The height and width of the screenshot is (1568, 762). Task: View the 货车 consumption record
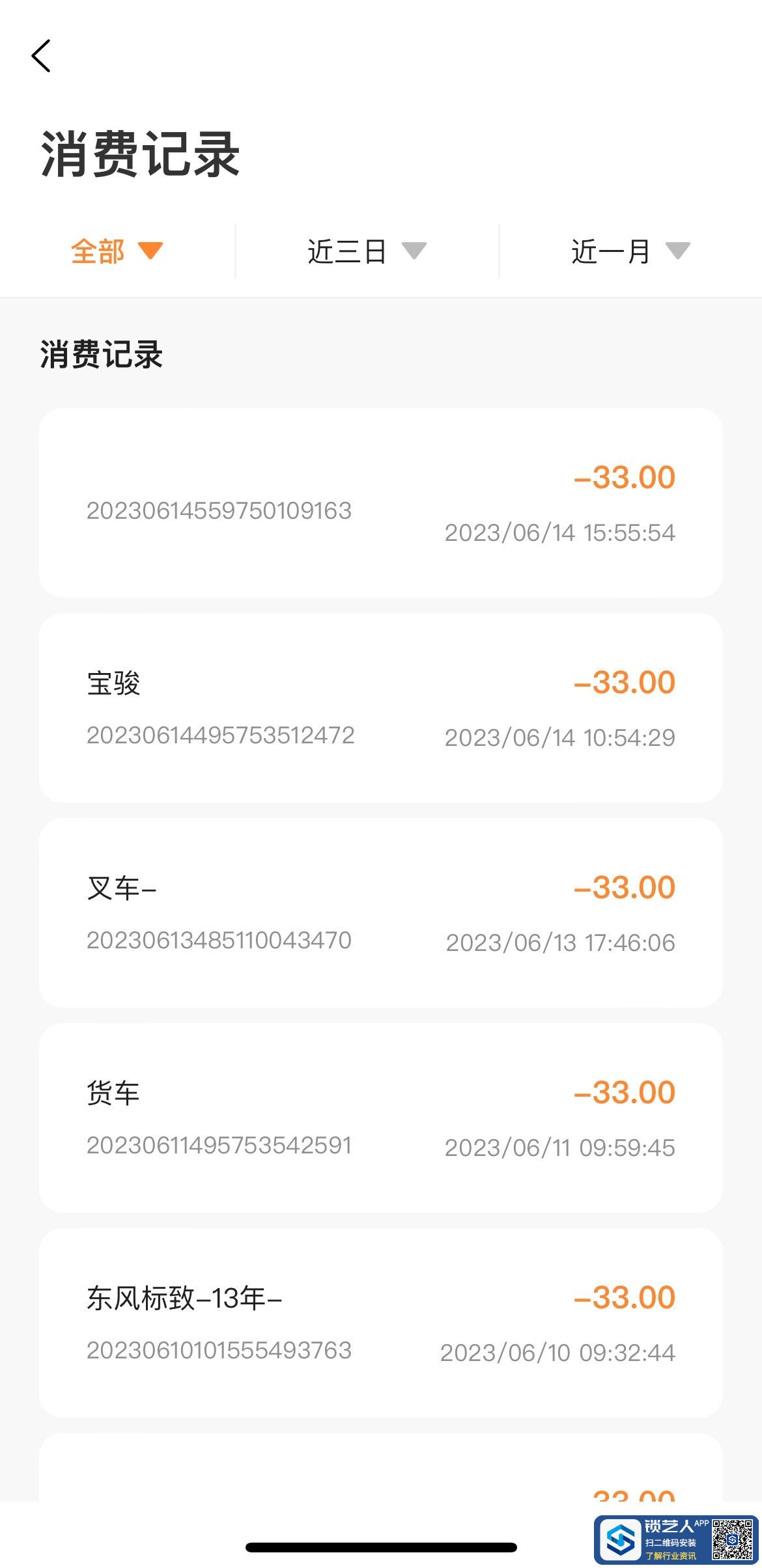click(381, 1118)
